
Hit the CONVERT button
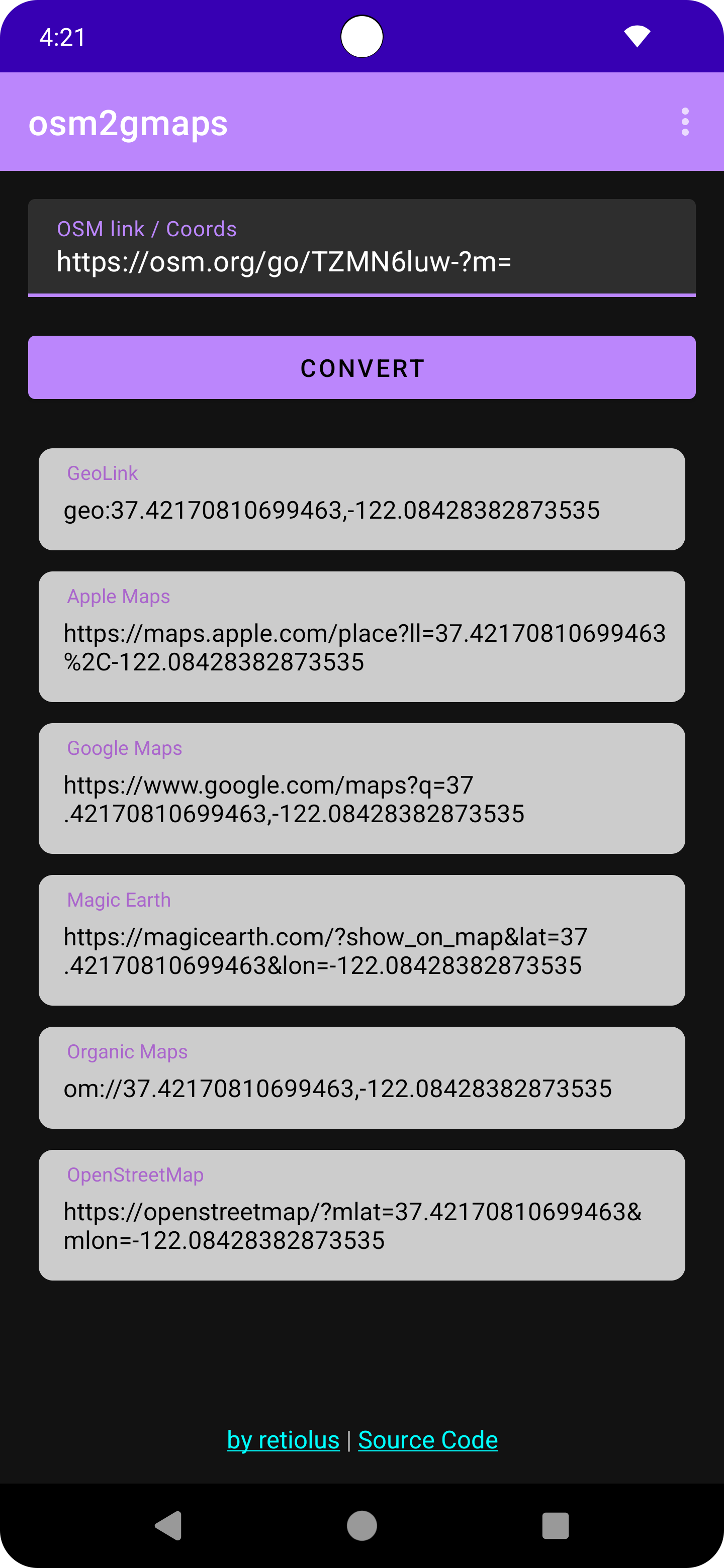361,368
